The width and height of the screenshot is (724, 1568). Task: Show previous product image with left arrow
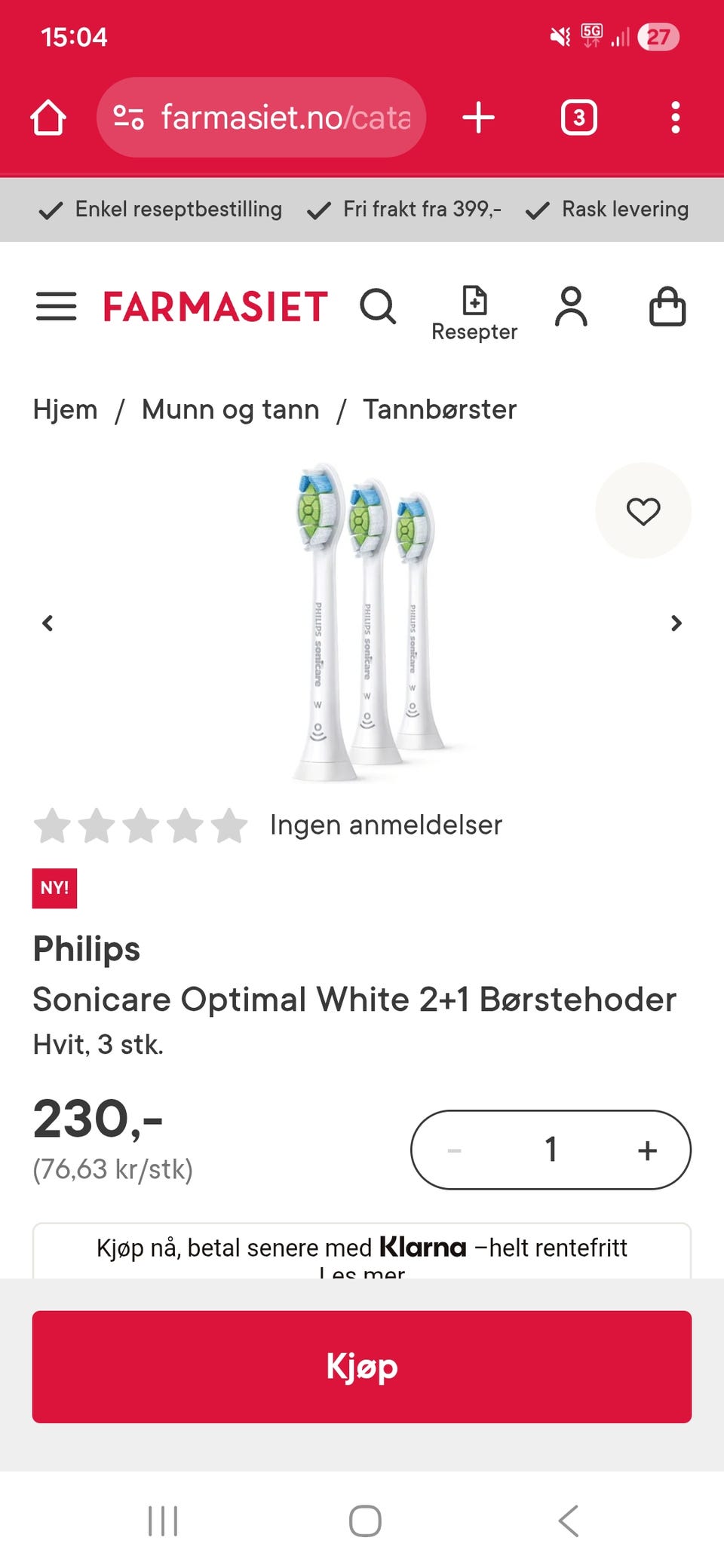tap(48, 623)
